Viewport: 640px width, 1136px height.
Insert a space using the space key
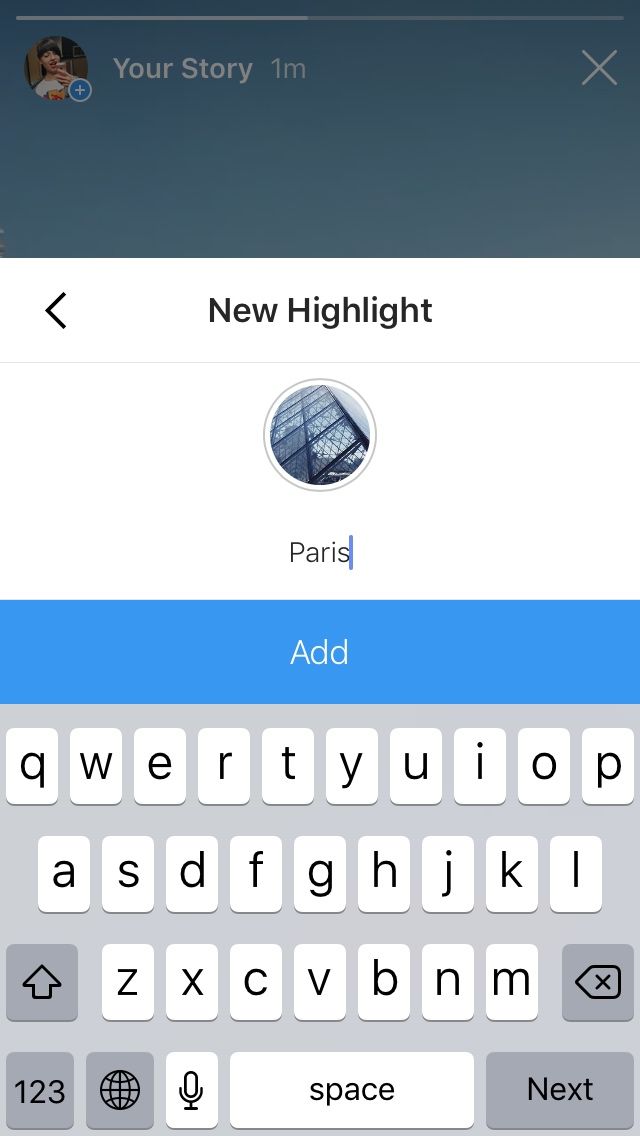click(352, 1089)
